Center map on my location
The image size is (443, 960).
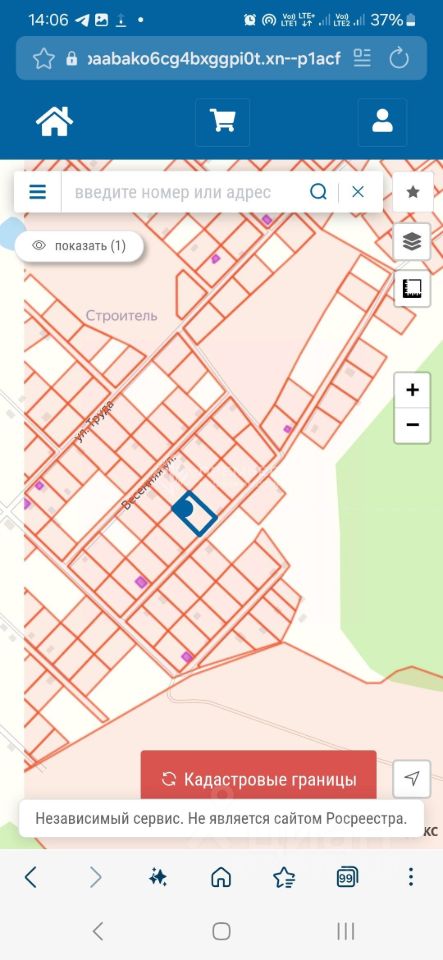coord(412,778)
